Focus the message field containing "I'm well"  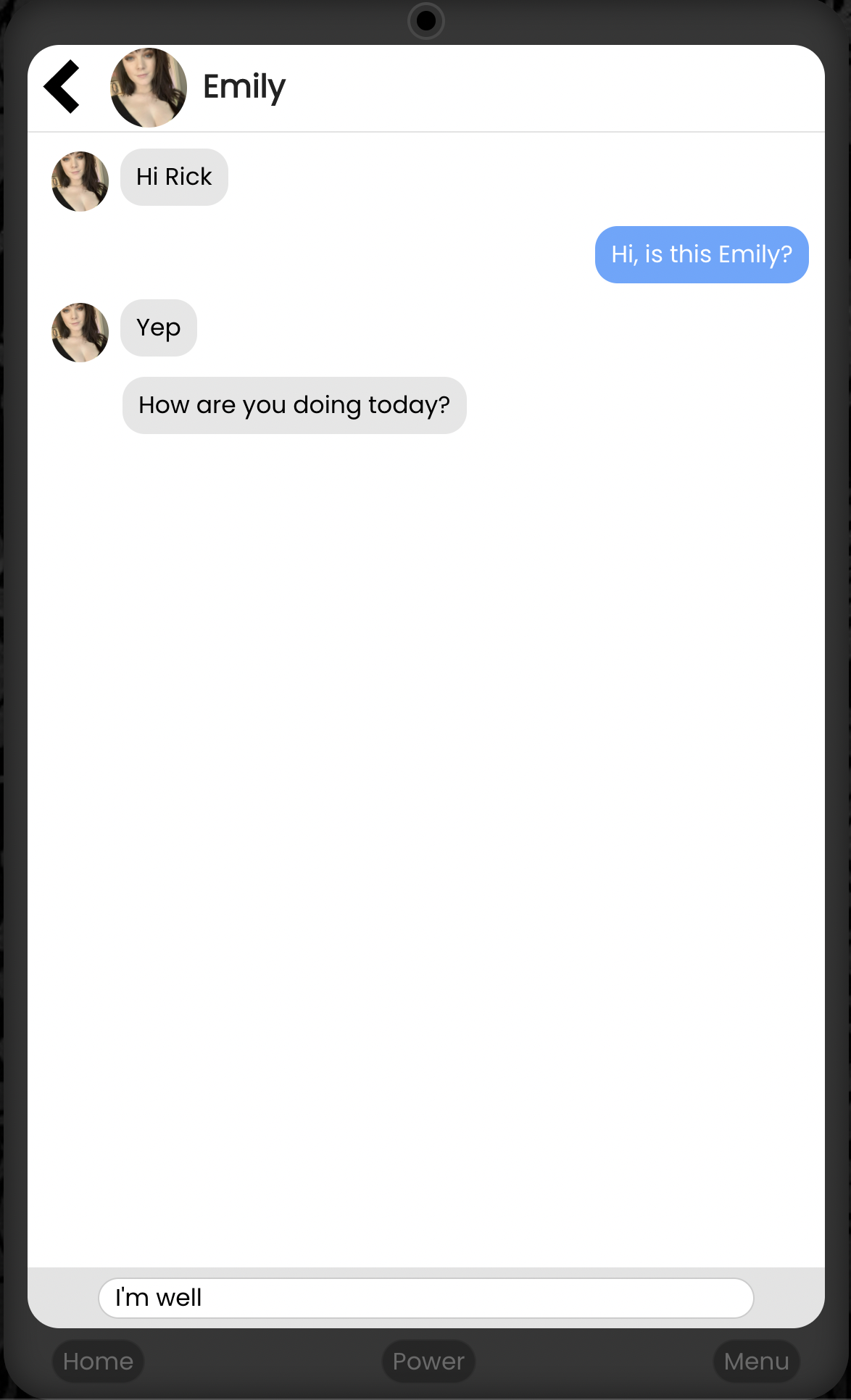pos(426,1298)
